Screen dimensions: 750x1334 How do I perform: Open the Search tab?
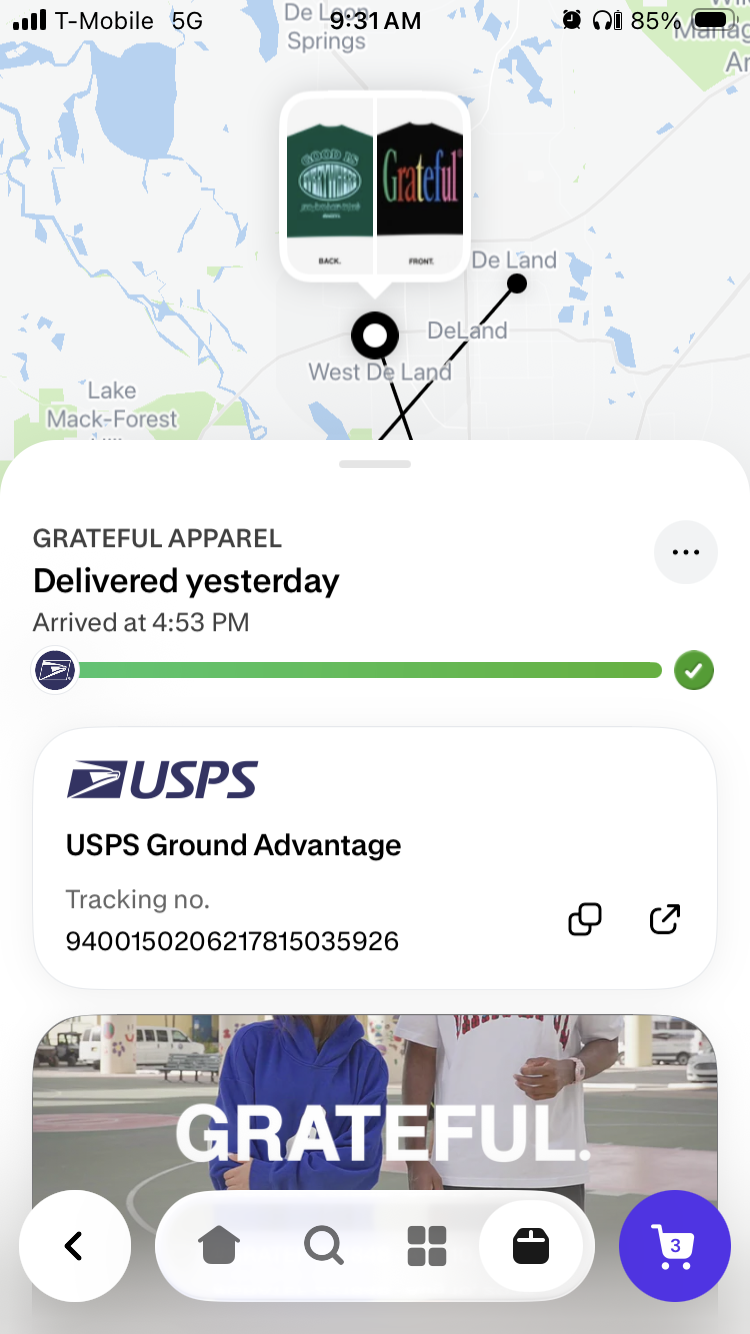click(x=324, y=1247)
